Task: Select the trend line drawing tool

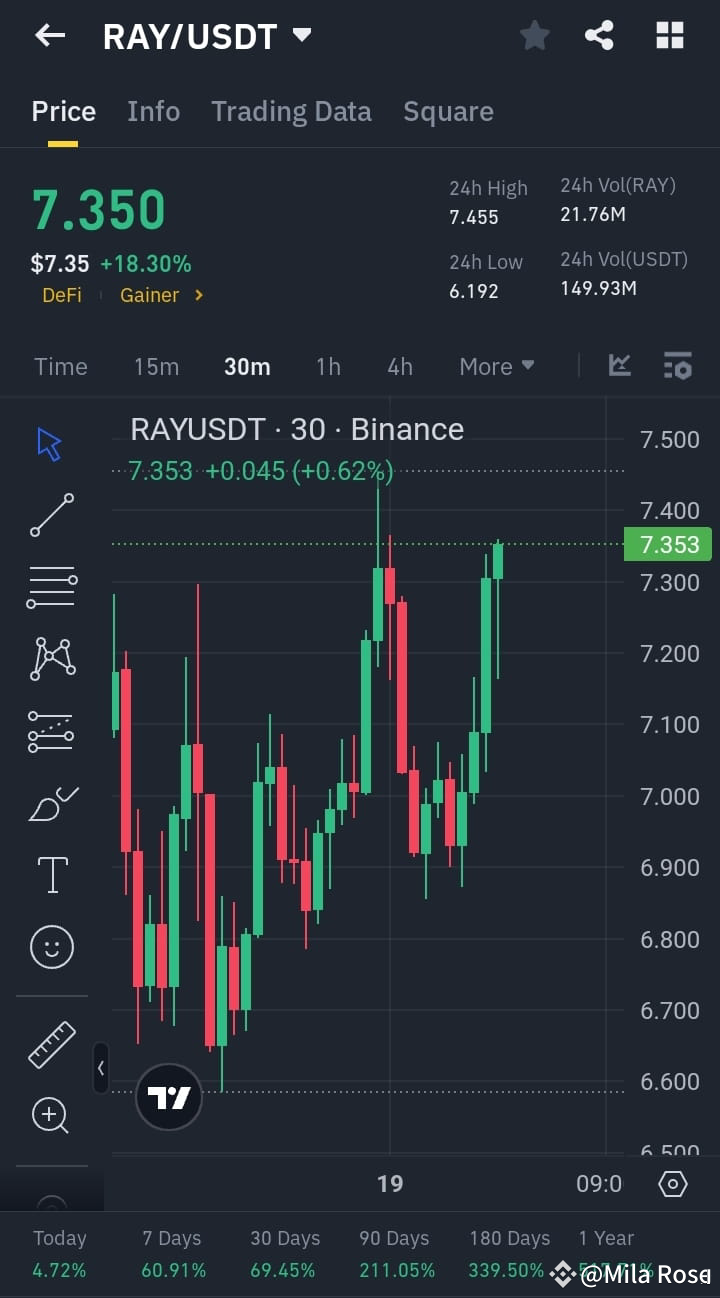Action: pos(51,515)
